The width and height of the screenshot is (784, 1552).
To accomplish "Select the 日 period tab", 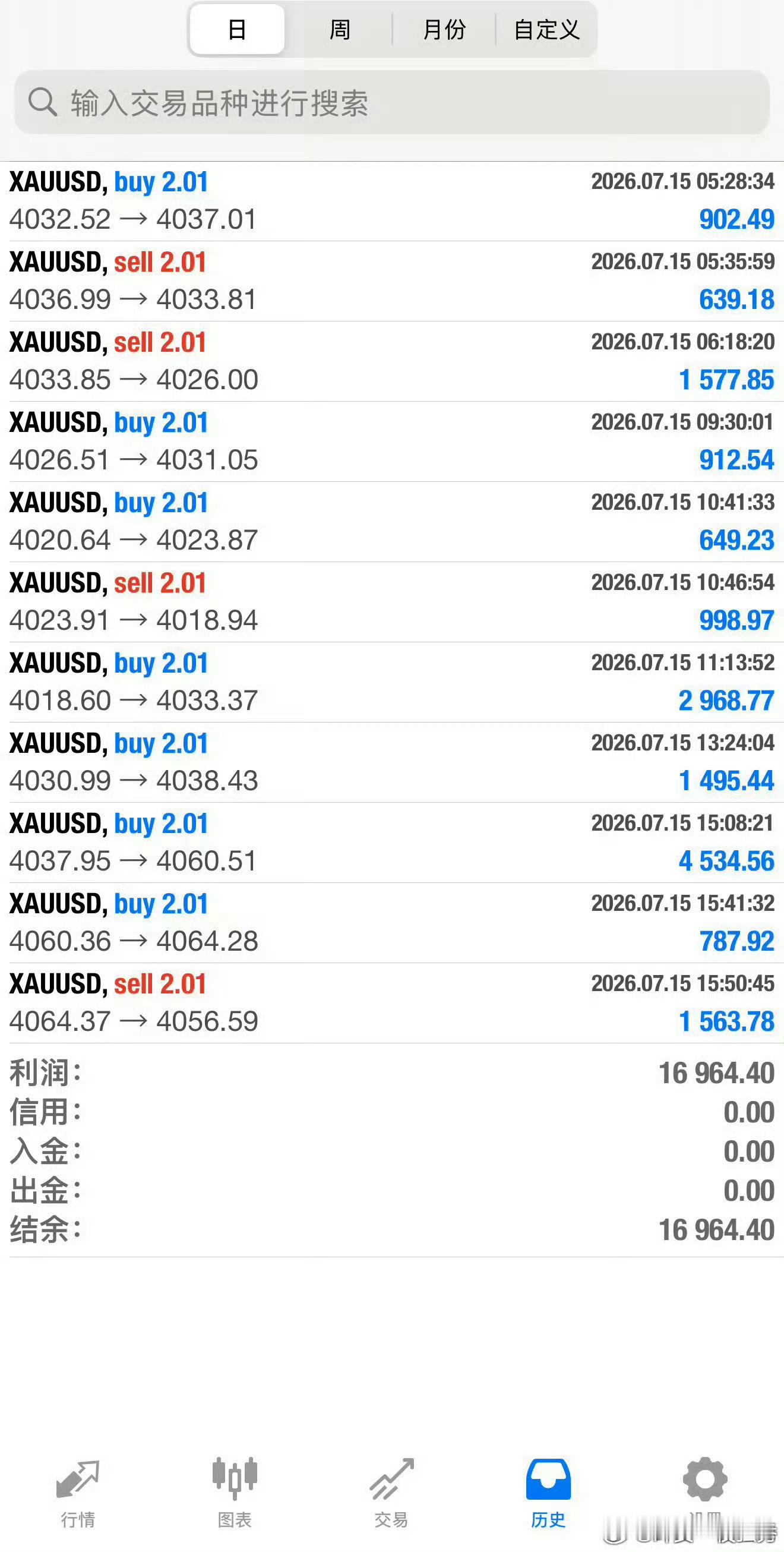I will [237, 30].
